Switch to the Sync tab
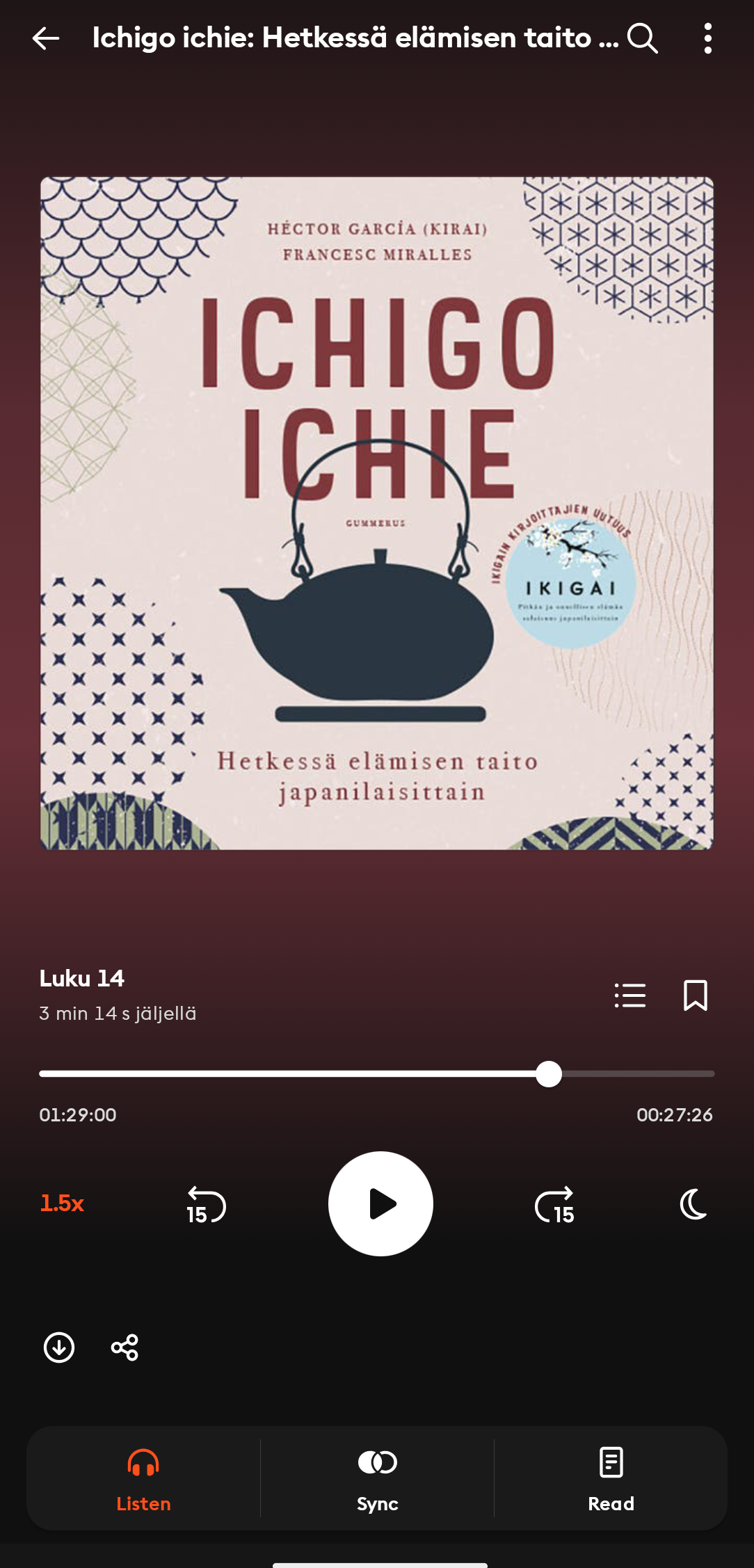Viewport: 754px width, 1568px height. (377, 1478)
